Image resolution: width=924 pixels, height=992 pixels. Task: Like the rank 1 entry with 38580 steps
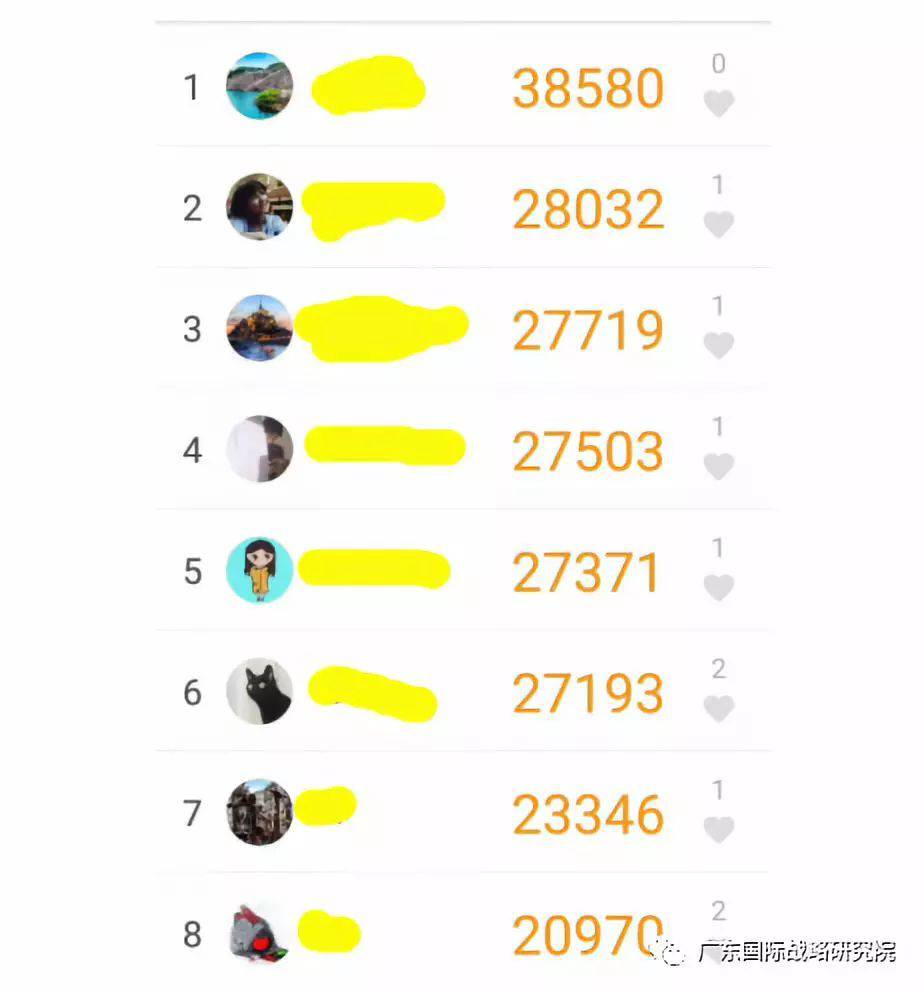[718, 103]
